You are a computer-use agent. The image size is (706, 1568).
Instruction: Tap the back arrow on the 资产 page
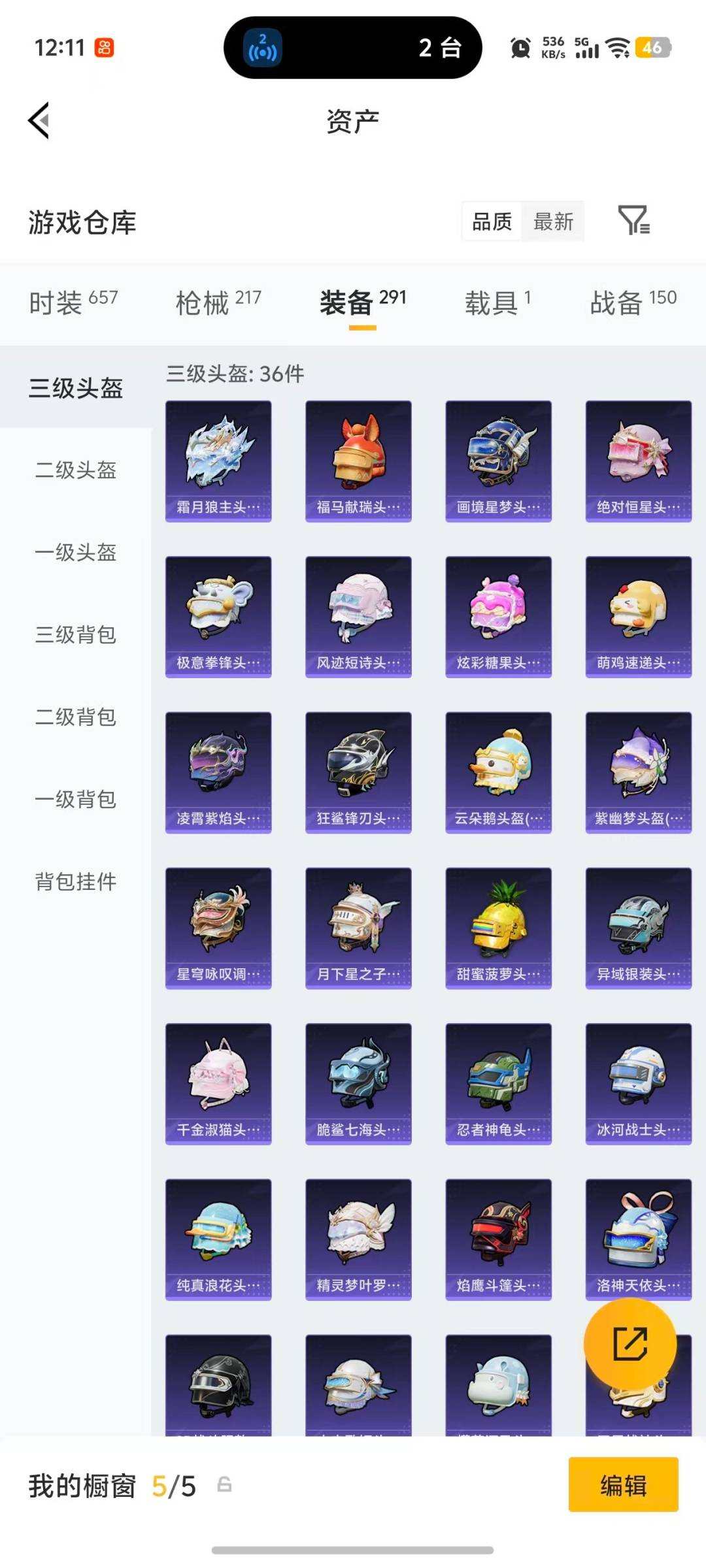pyautogui.click(x=39, y=122)
